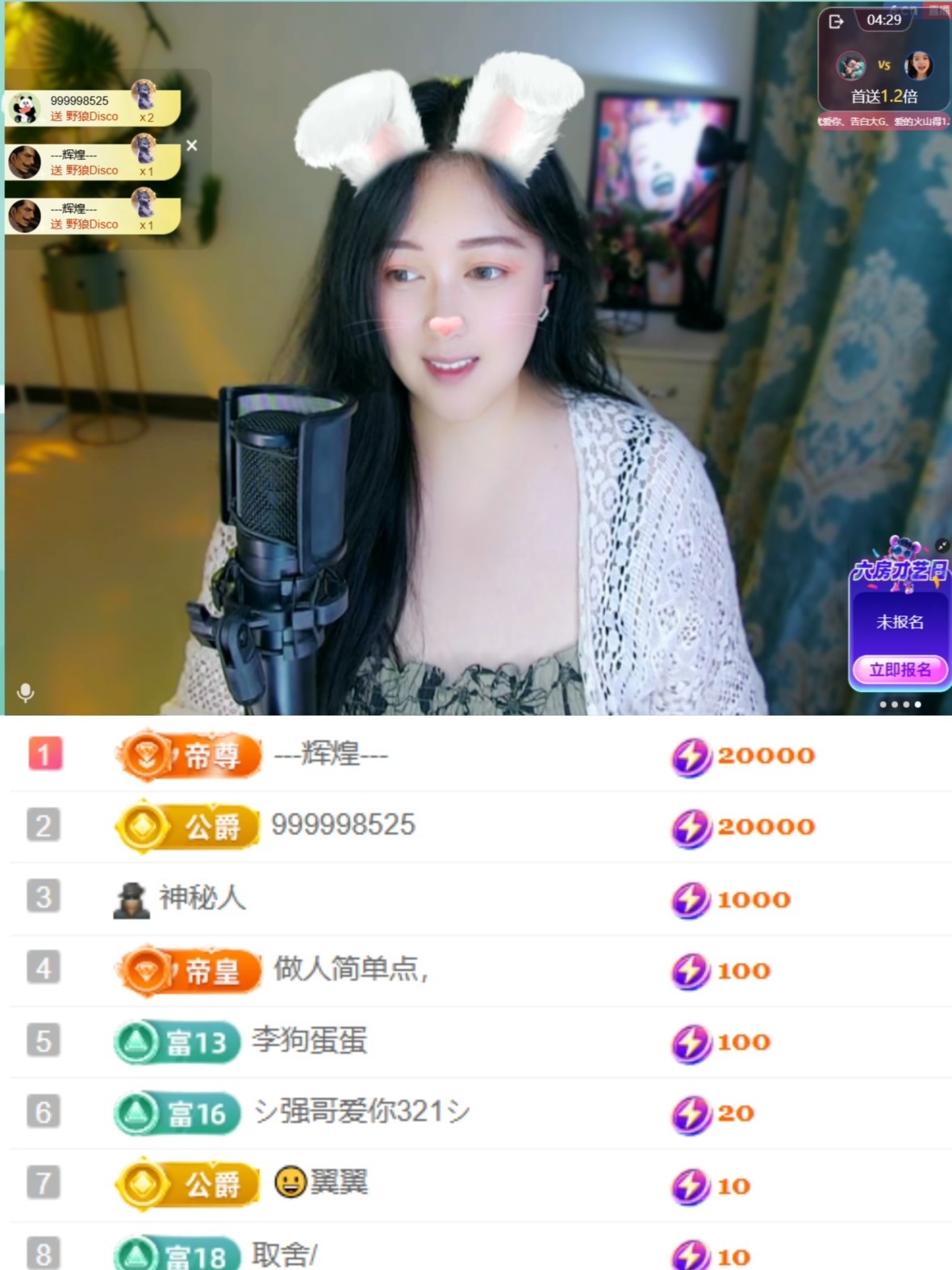View user 999998525 in the ranking

(x=343, y=825)
